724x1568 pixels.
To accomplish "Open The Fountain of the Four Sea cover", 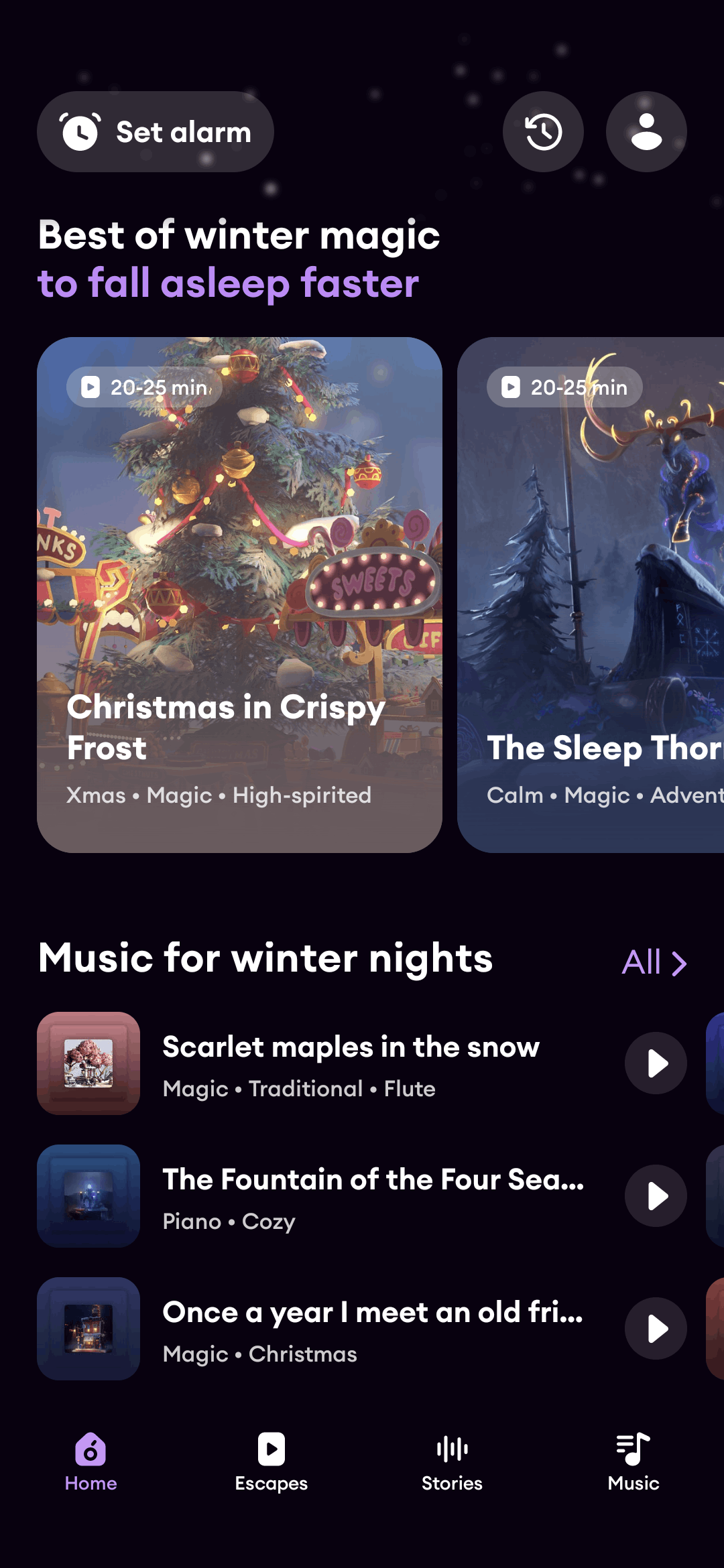I will [x=88, y=1196].
